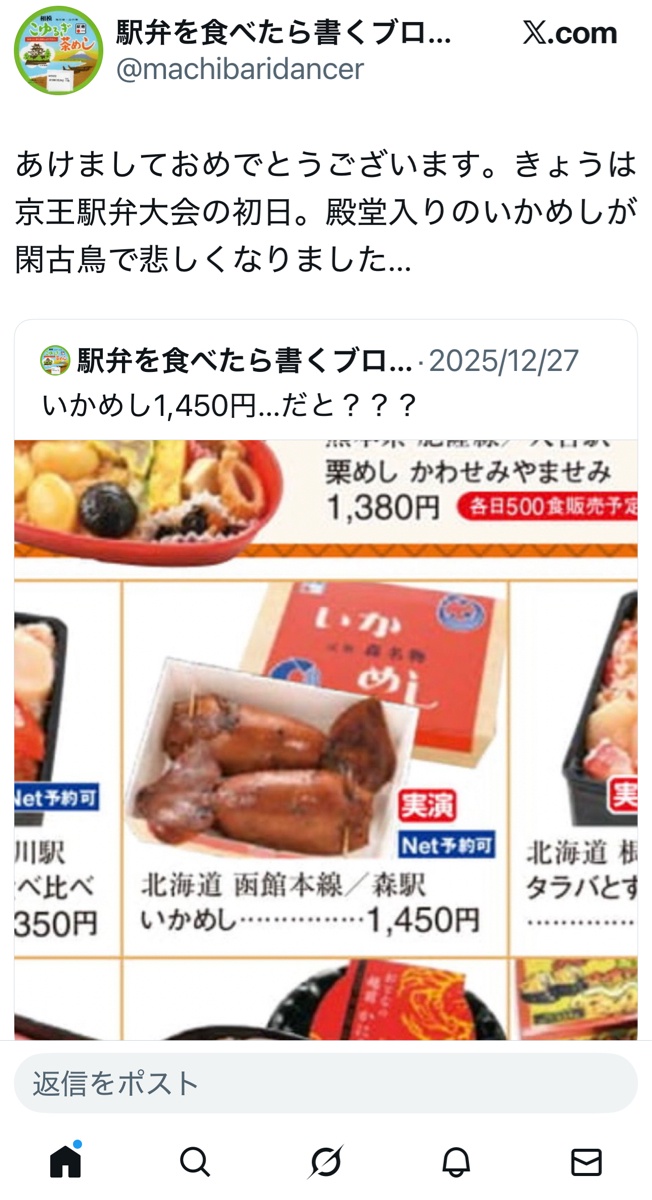Open the Grok tab
The width and height of the screenshot is (652, 1200).
(x=326, y=1161)
